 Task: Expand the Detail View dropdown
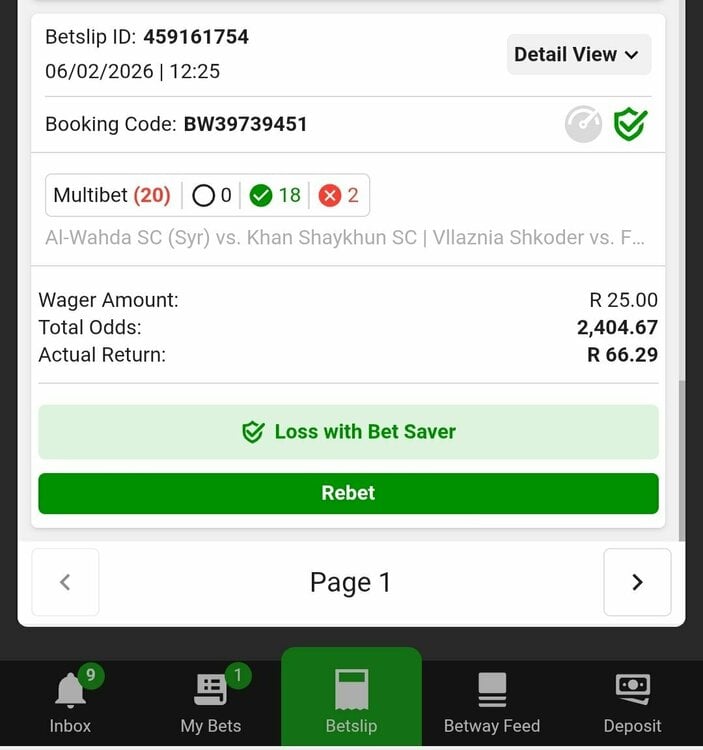tap(578, 55)
